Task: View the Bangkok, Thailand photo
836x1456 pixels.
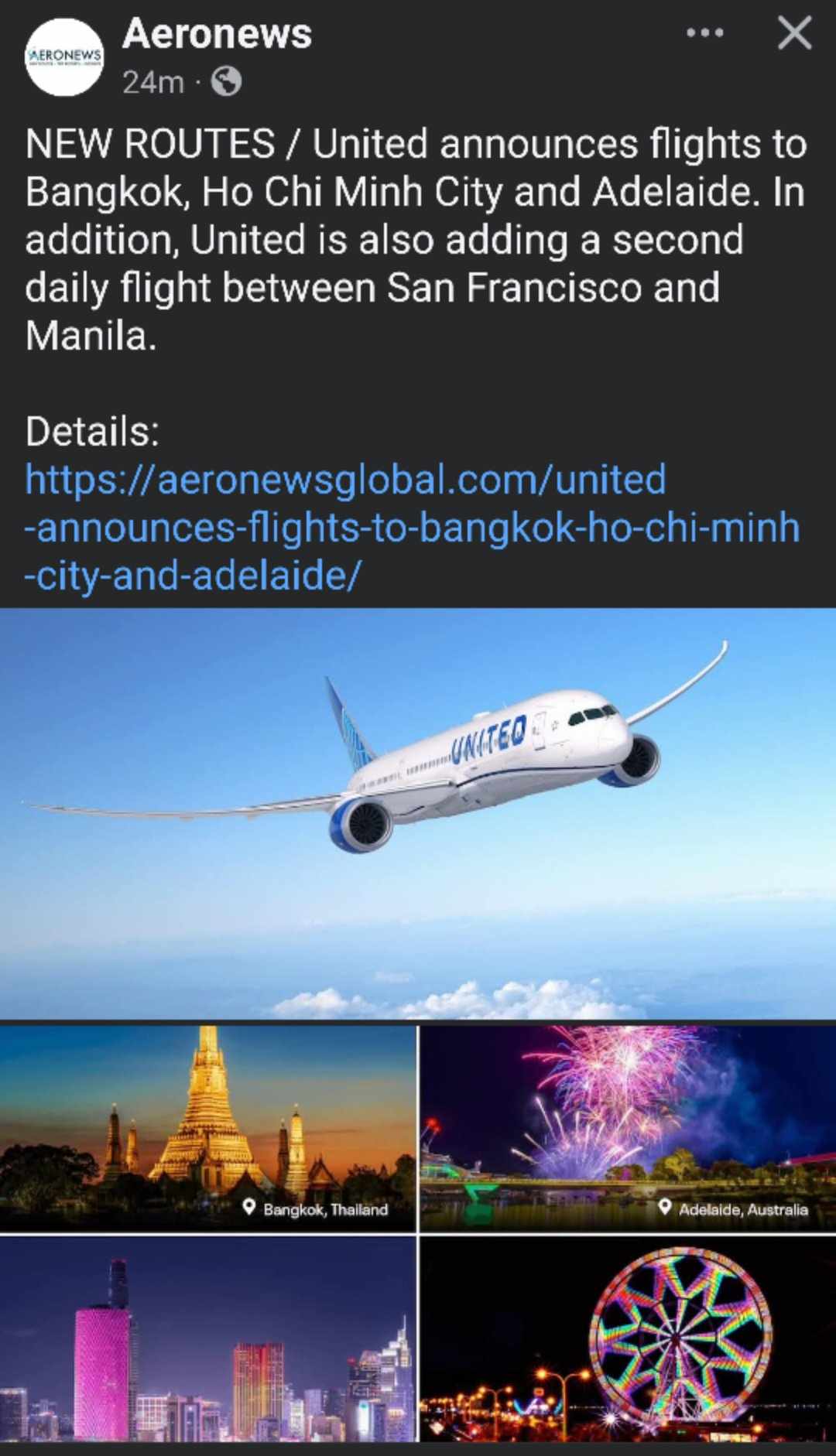Action: tap(207, 1128)
